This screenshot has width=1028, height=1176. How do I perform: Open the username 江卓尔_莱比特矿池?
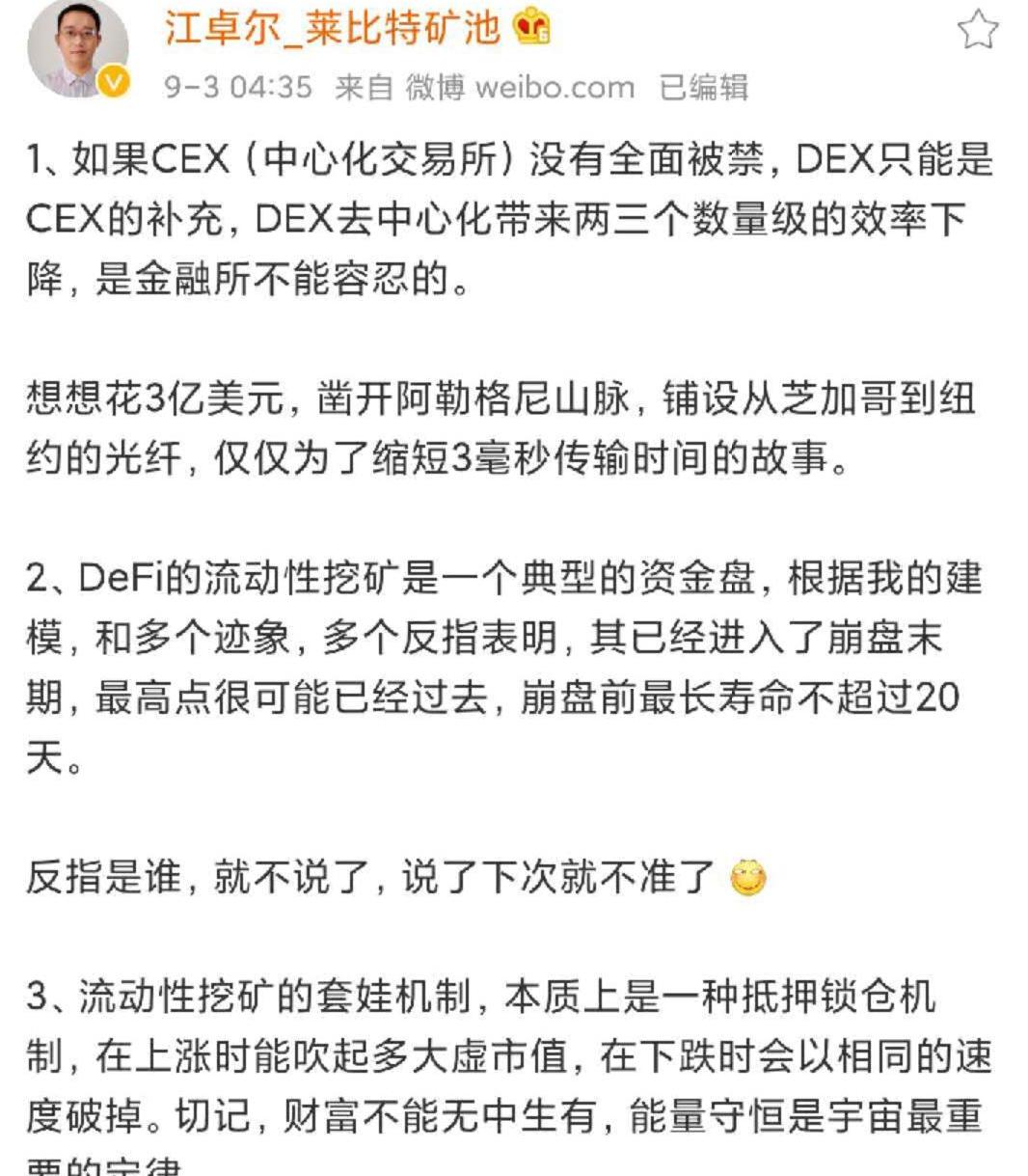click(332, 27)
